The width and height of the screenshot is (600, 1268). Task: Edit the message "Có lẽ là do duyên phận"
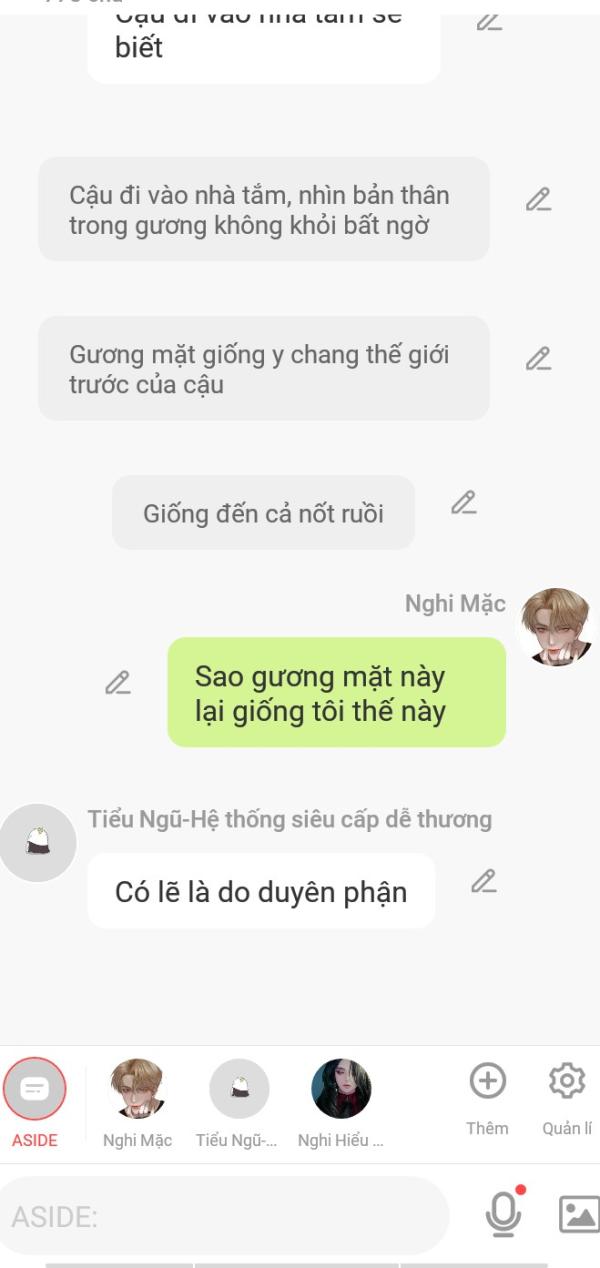click(x=484, y=882)
